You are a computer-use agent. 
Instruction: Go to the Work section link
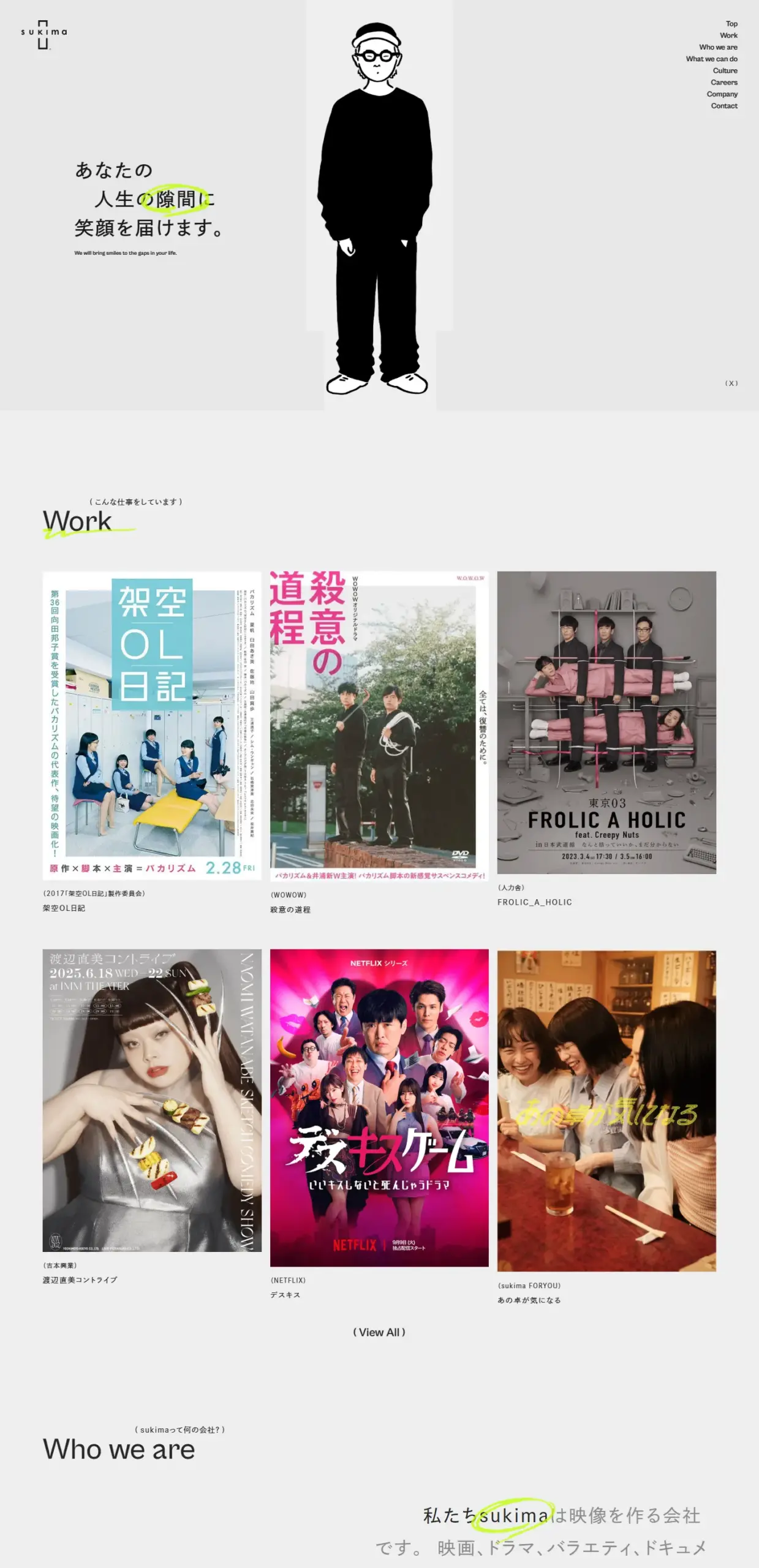point(728,36)
